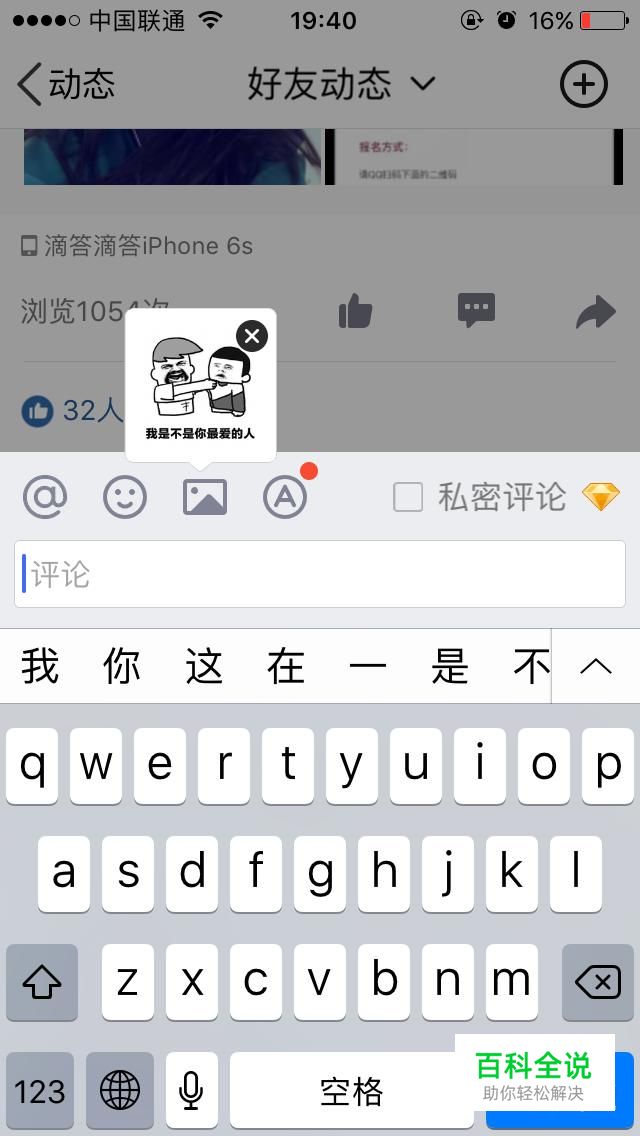
Task: Open the picture attachment icon
Action: [204, 496]
